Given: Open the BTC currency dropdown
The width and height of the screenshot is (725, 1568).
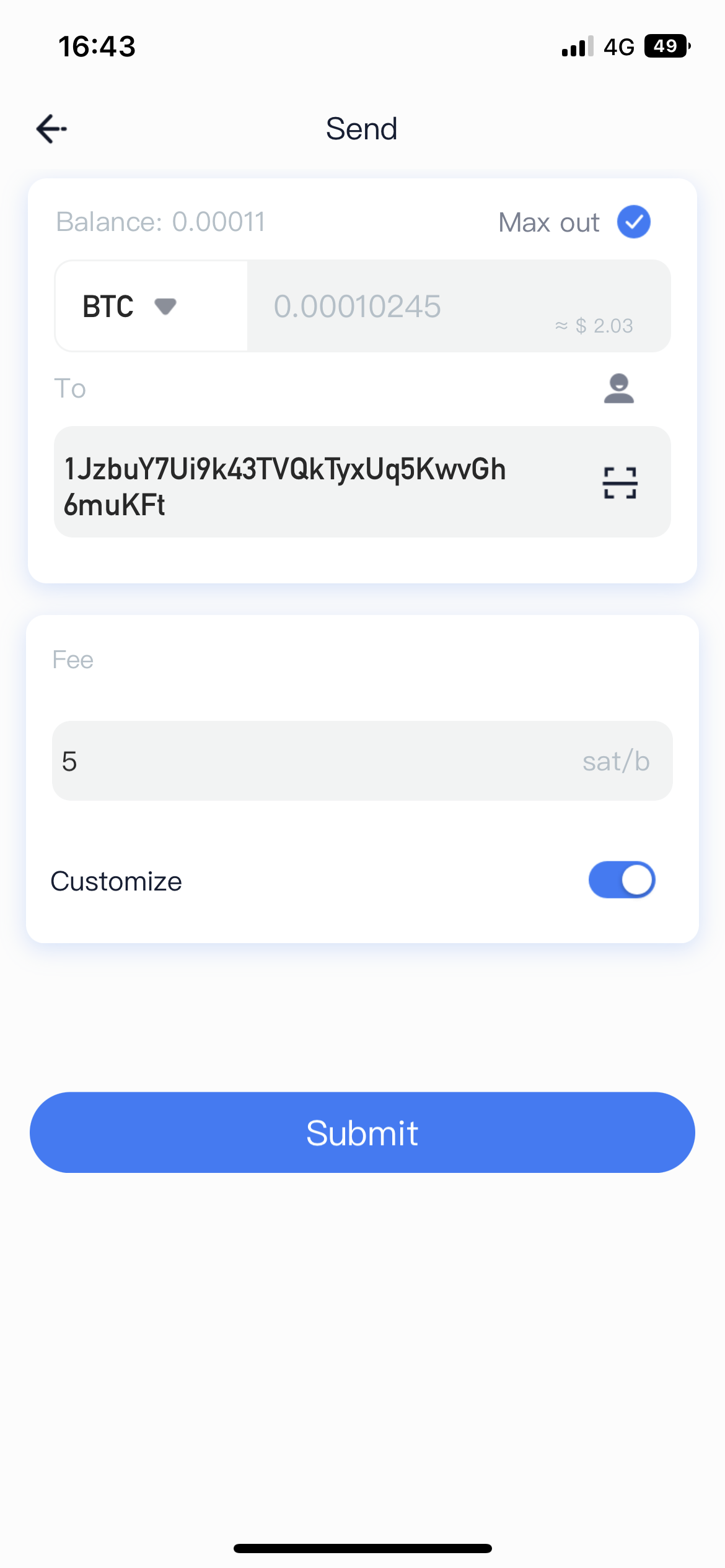Looking at the screenshot, I should tap(151, 306).
